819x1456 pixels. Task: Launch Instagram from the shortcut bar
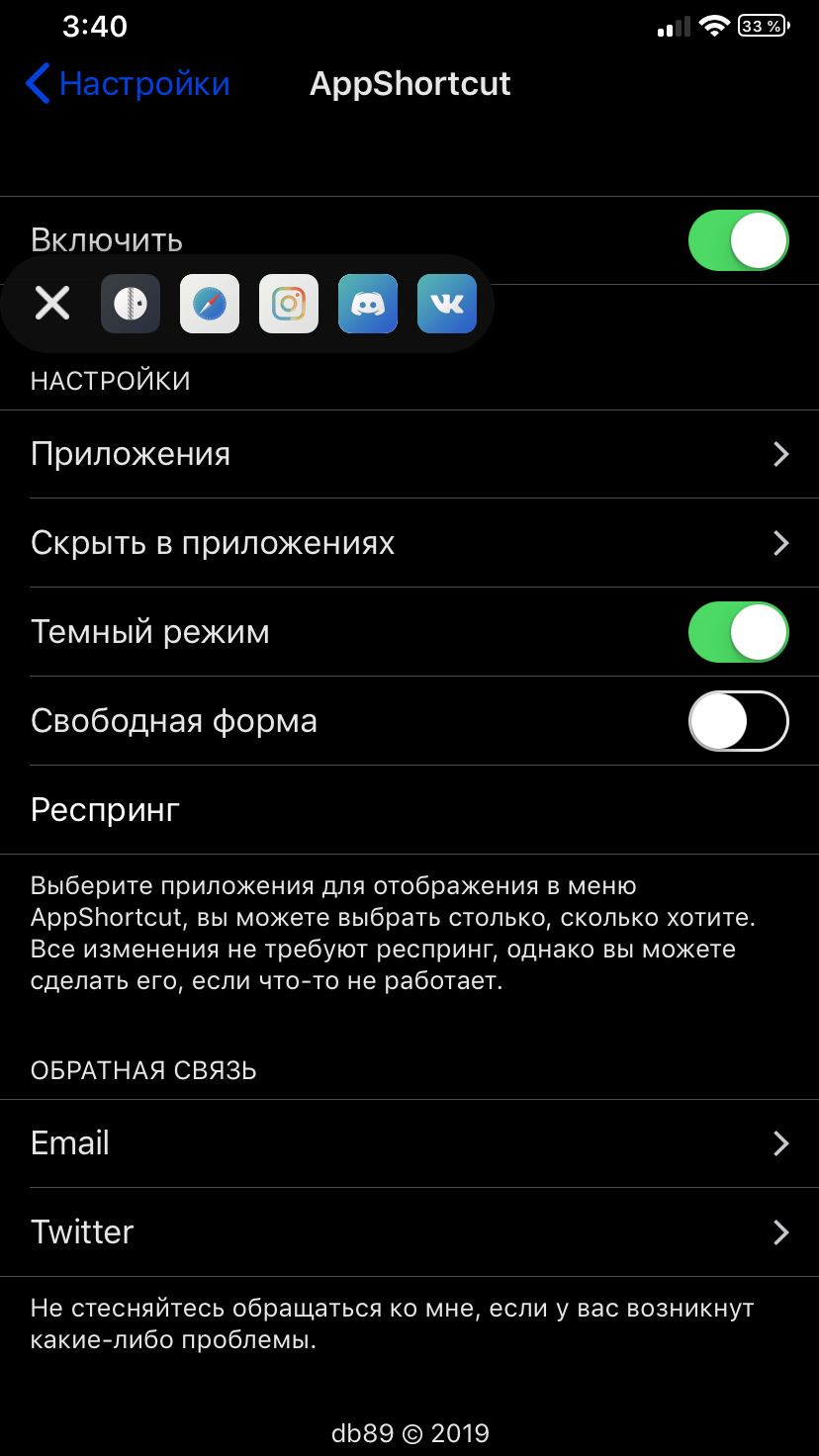(289, 304)
